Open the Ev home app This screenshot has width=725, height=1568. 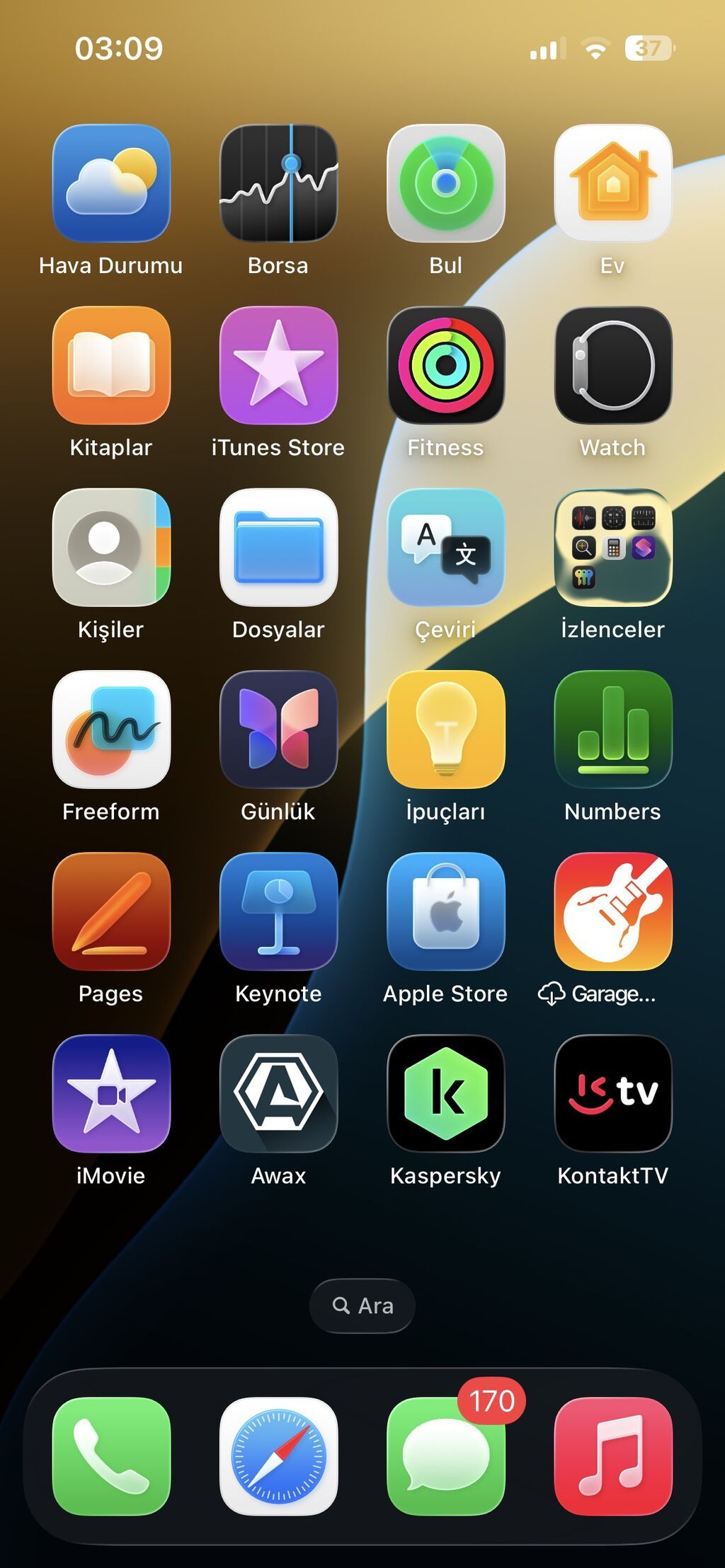[612, 183]
